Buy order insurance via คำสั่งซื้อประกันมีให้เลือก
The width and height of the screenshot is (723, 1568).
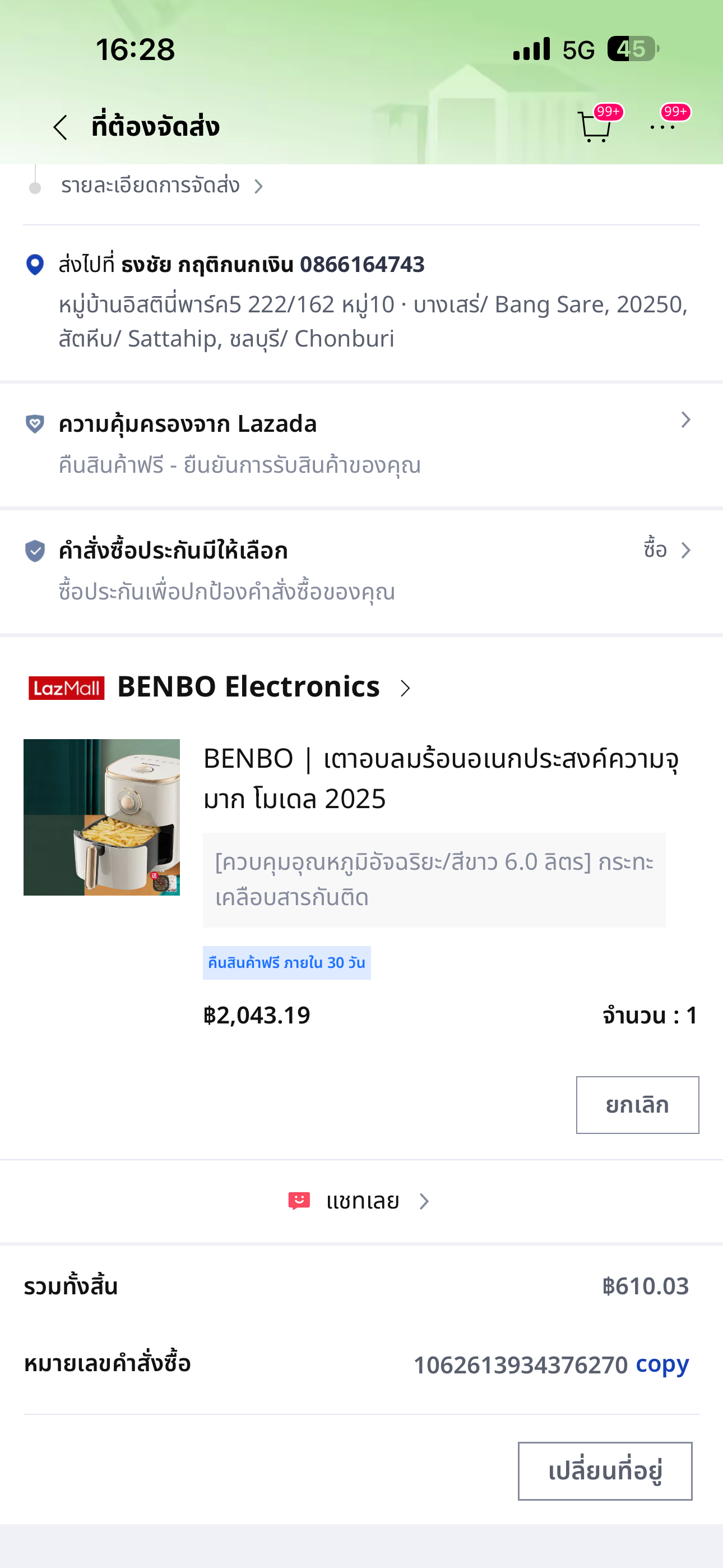point(666,550)
